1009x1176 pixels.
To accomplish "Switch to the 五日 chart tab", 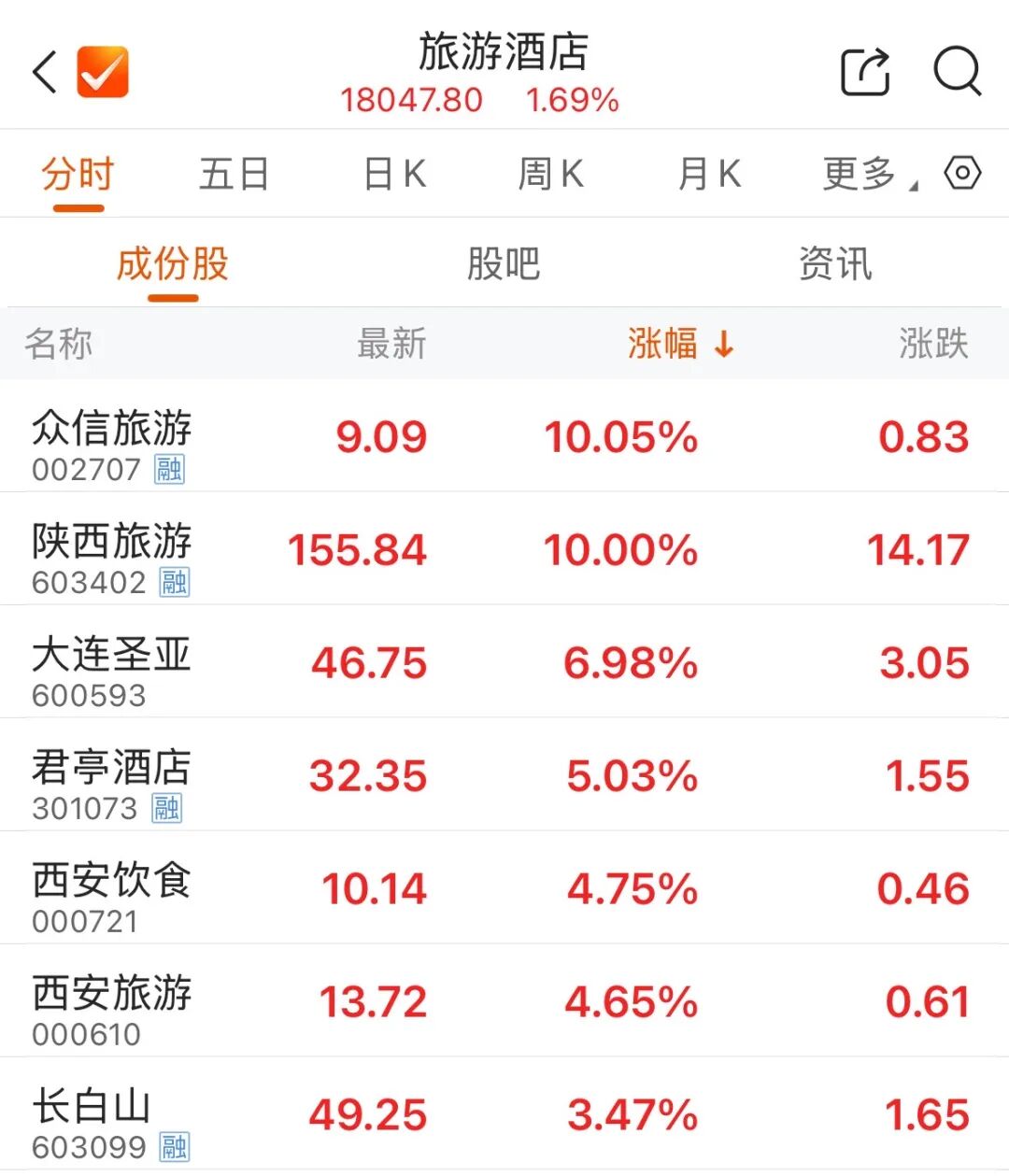I will (234, 175).
